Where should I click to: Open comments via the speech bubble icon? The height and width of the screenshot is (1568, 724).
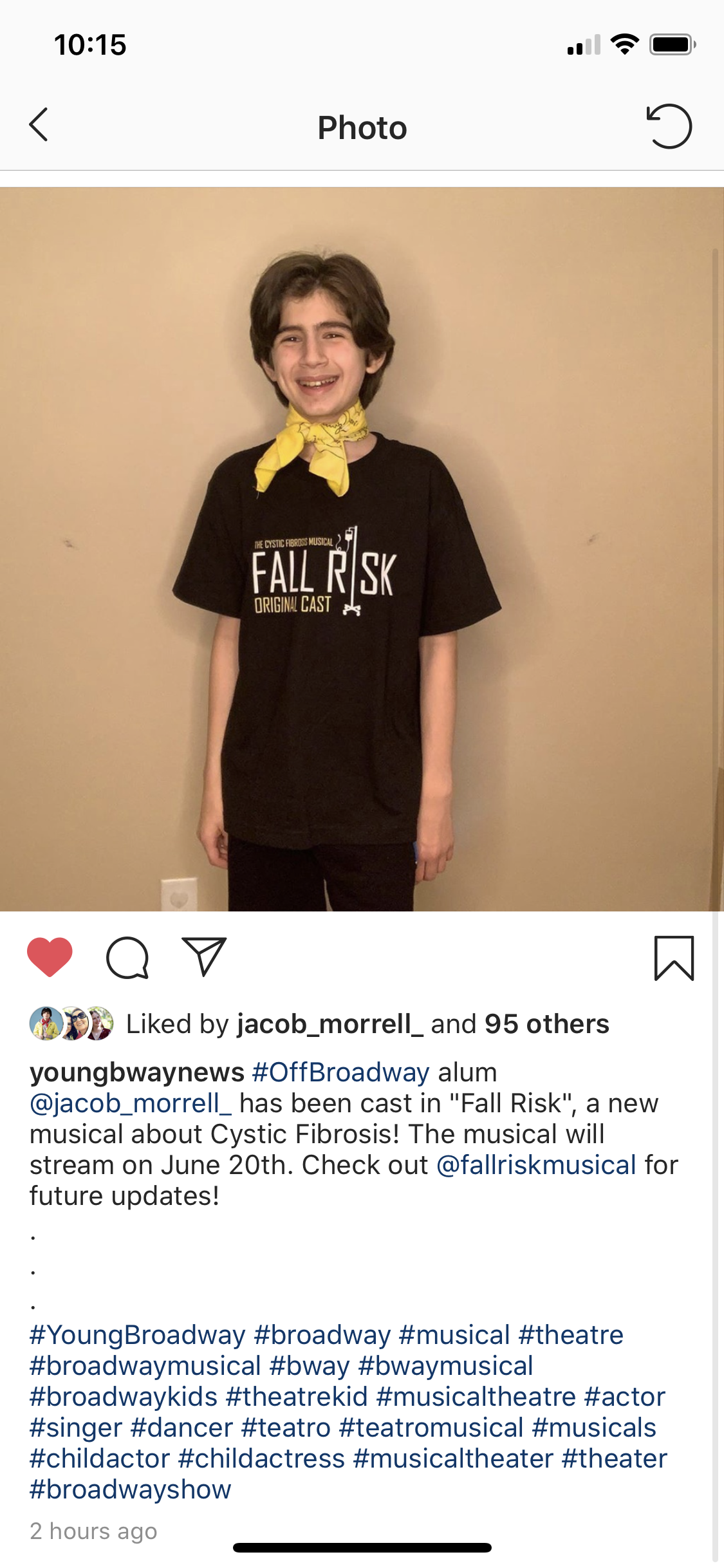click(127, 958)
